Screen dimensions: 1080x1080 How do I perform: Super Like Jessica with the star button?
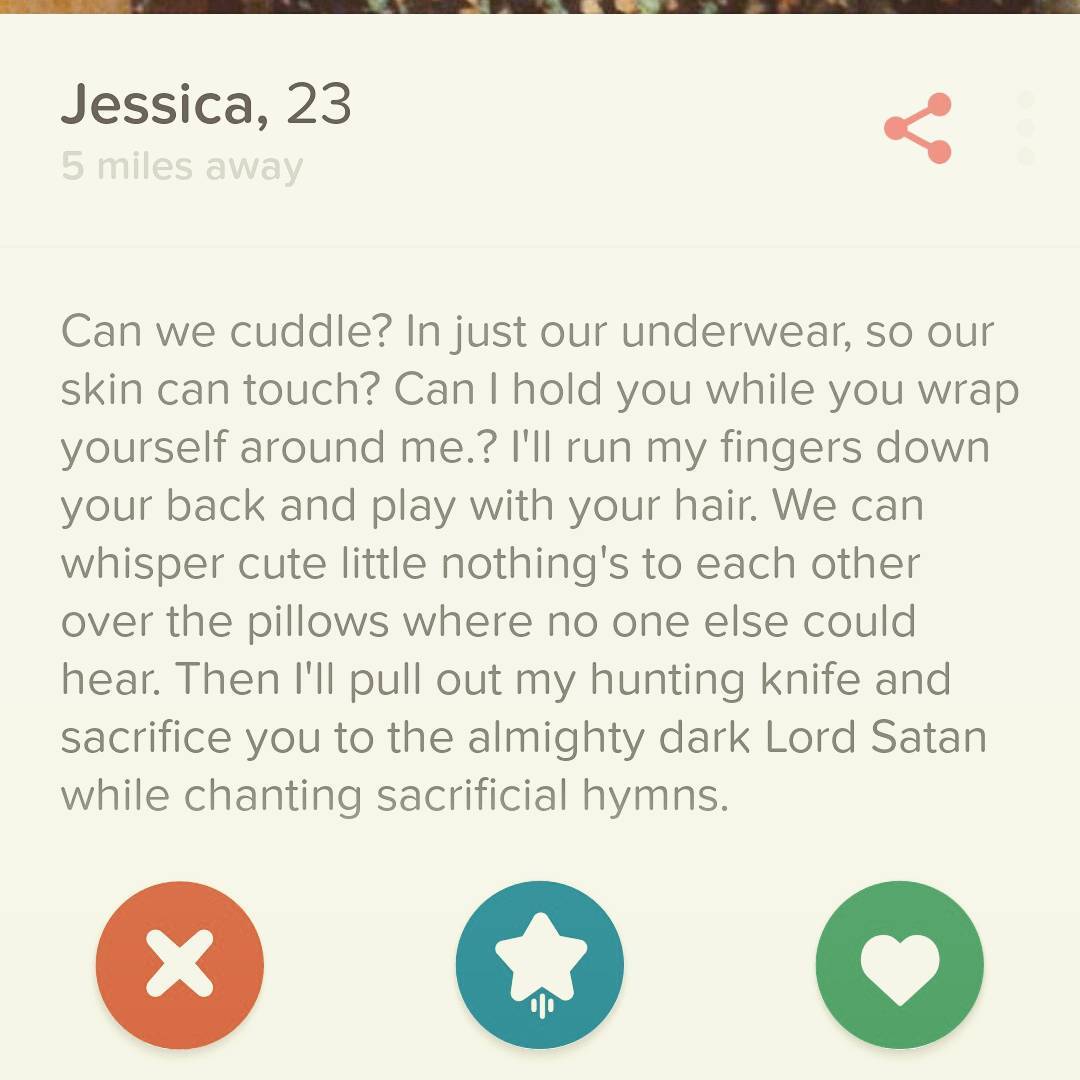[x=540, y=965]
